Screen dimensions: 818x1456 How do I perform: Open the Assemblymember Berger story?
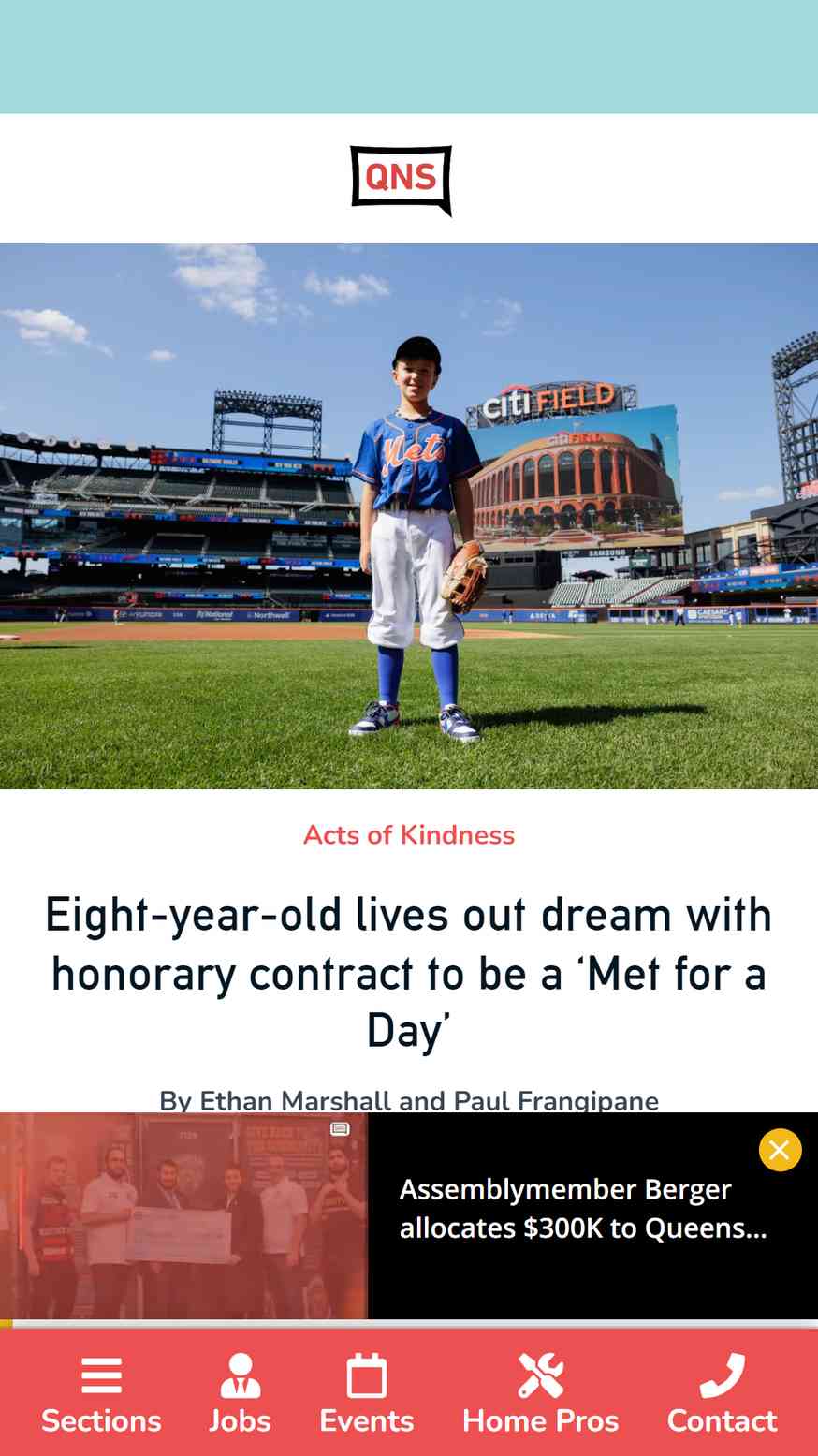tap(583, 1208)
